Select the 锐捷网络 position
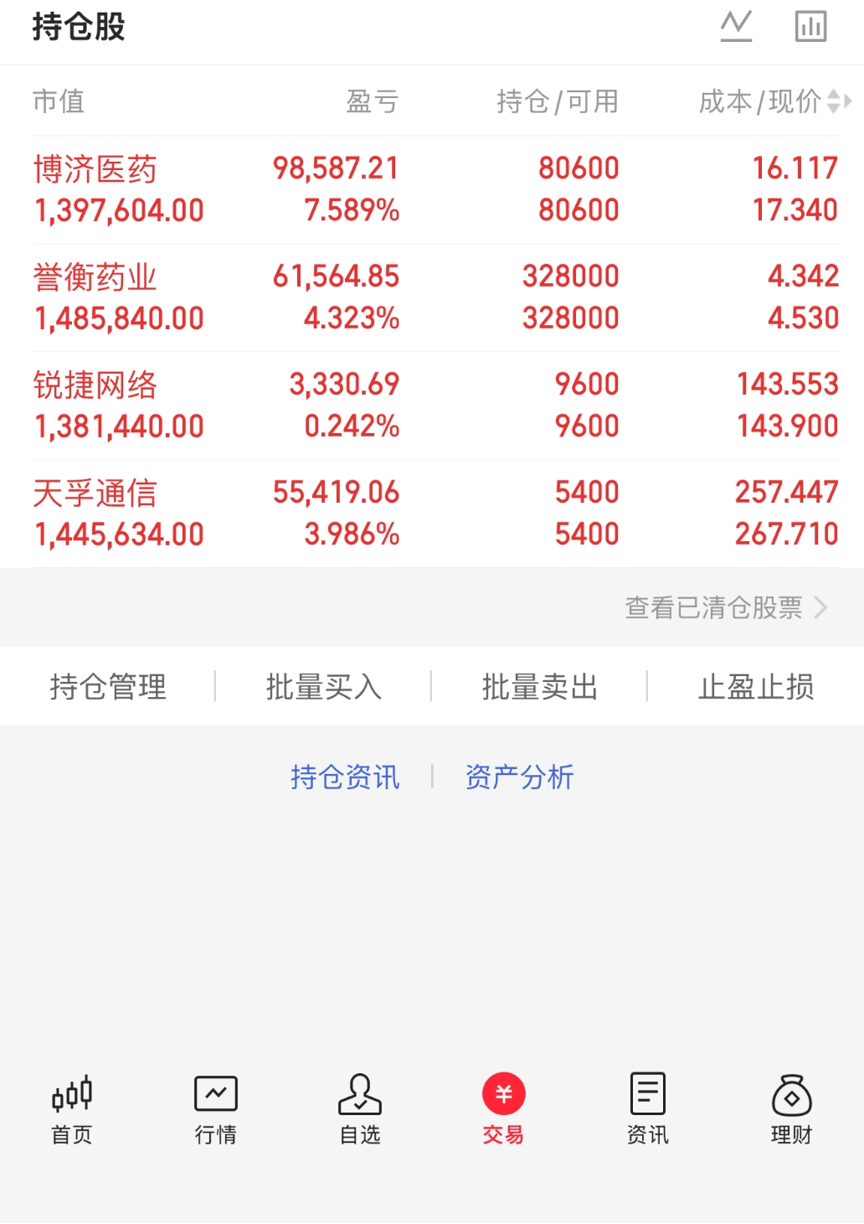This screenshot has height=1224, width=864. coord(432,406)
